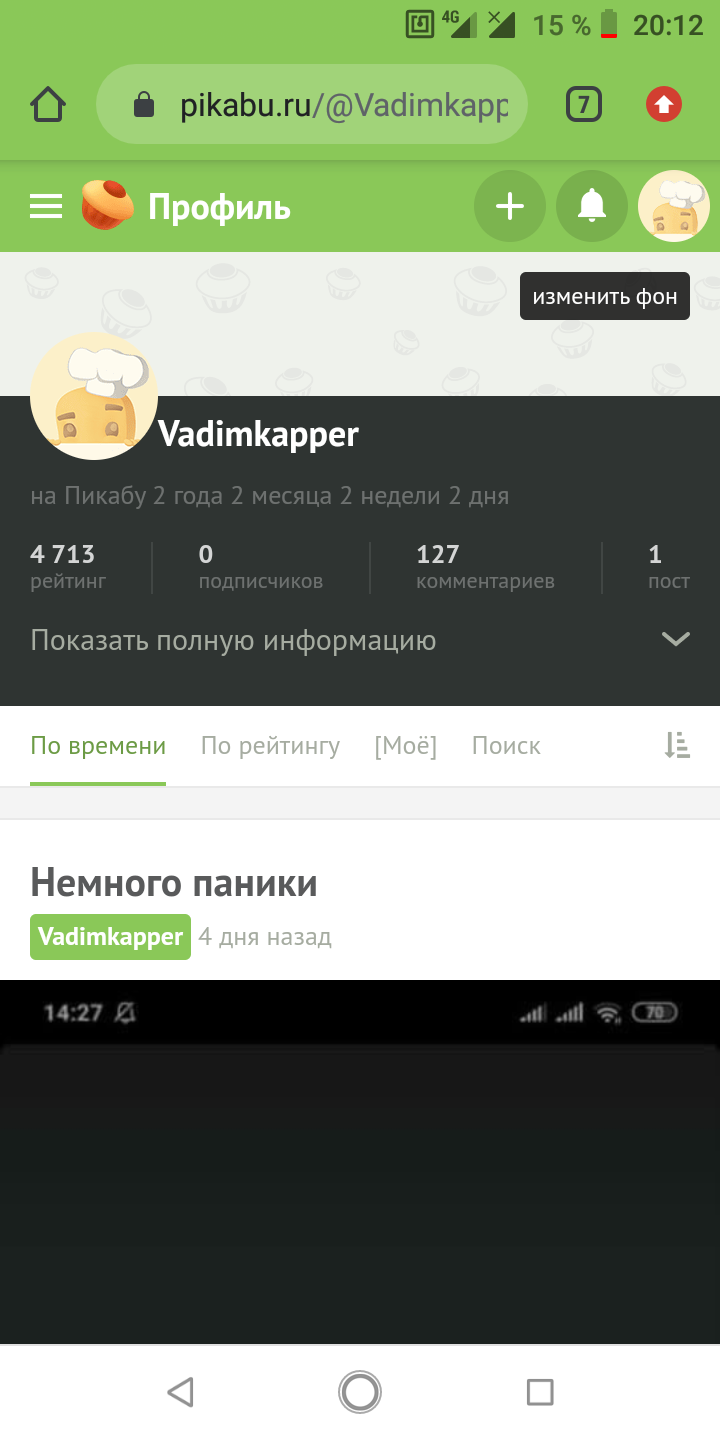The image size is (720, 1440).
Task: Open the notifications bell
Action: [592, 207]
